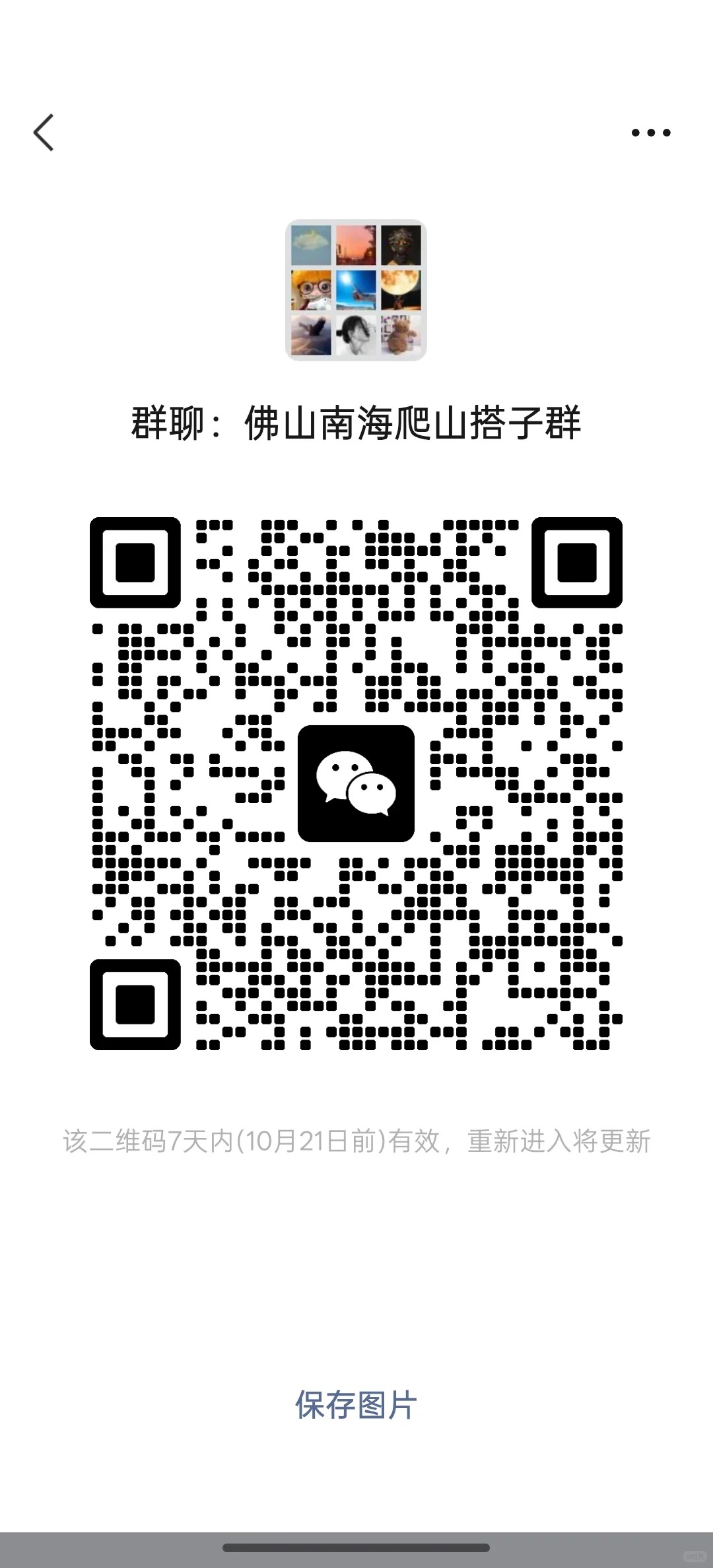
Task: Tap 保存图片 to save the QR image
Action: pyautogui.click(x=356, y=1405)
